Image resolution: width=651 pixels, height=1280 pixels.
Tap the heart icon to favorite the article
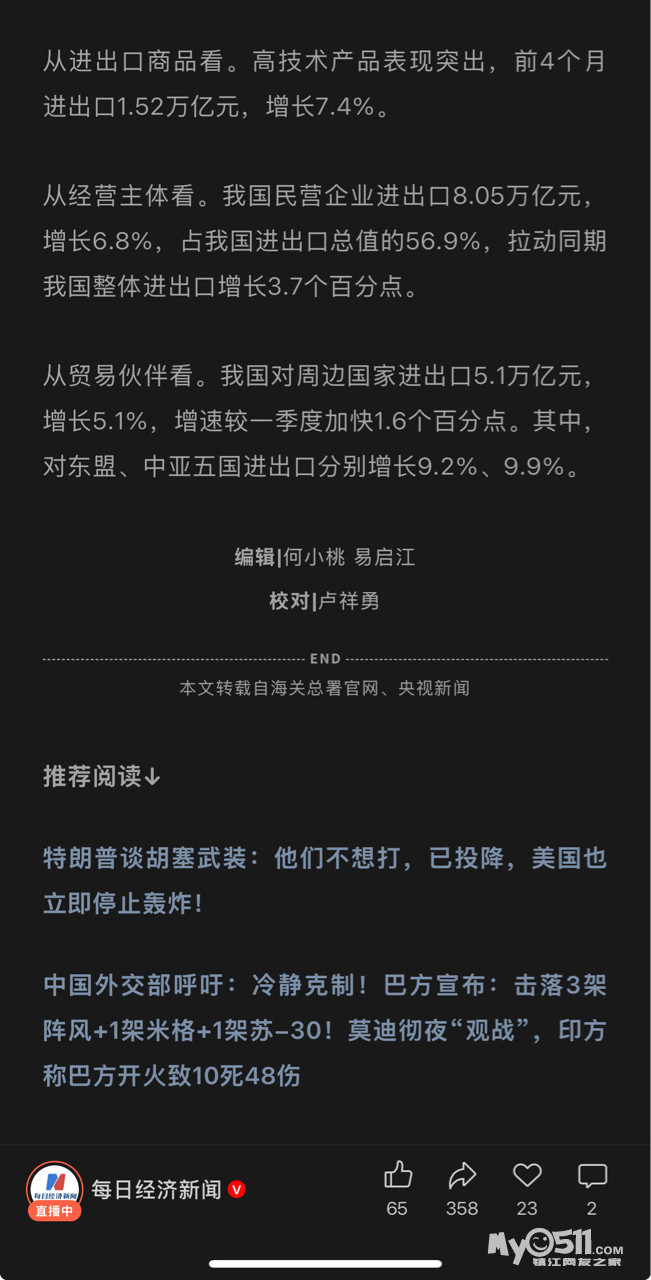click(527, 1175)
